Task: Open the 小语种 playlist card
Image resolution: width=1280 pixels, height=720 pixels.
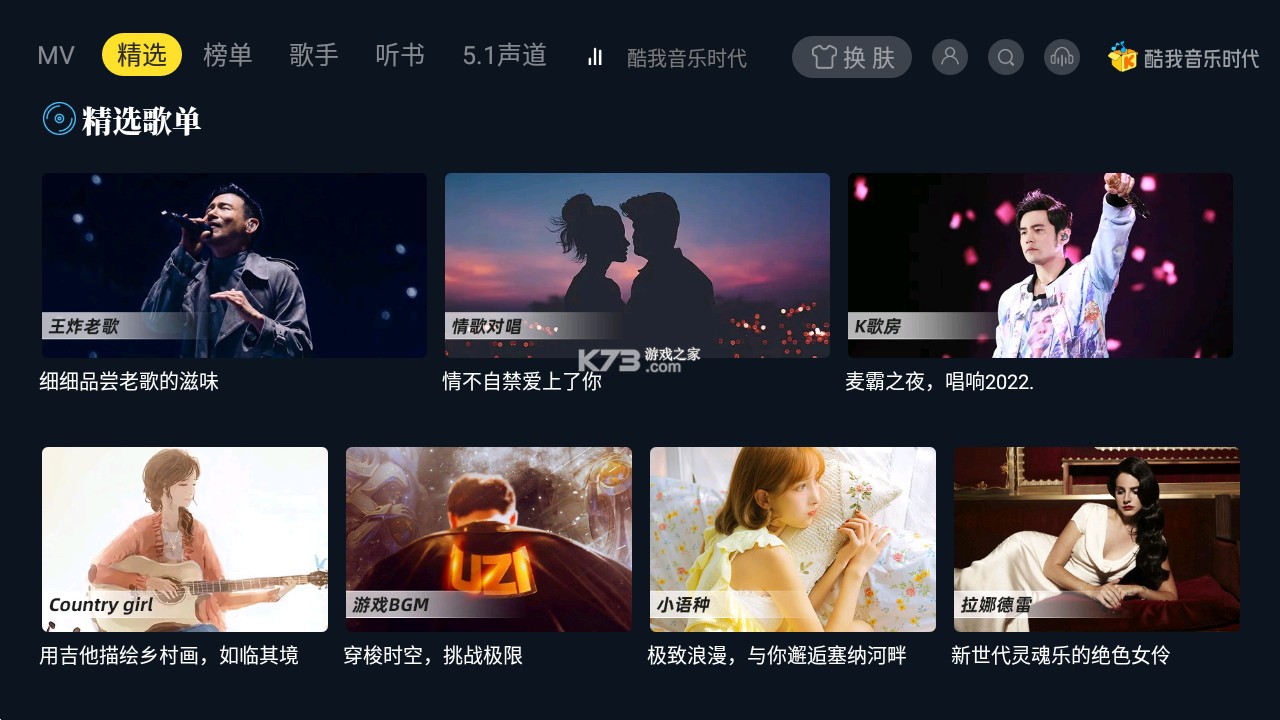Action: pyautogui.click(x=793, y=539)
